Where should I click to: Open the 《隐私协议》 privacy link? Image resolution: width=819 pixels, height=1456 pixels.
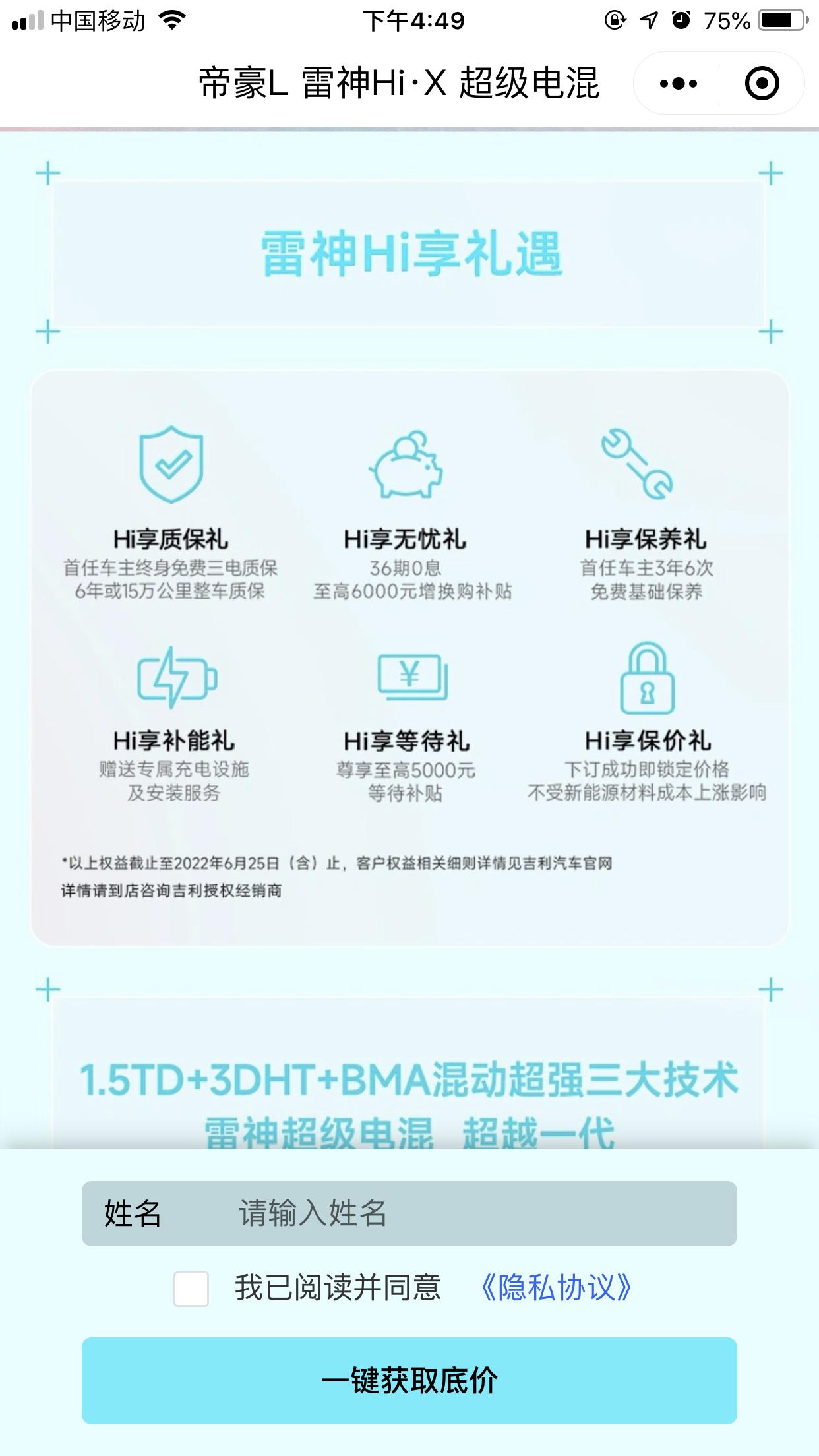coord(555,1288)
